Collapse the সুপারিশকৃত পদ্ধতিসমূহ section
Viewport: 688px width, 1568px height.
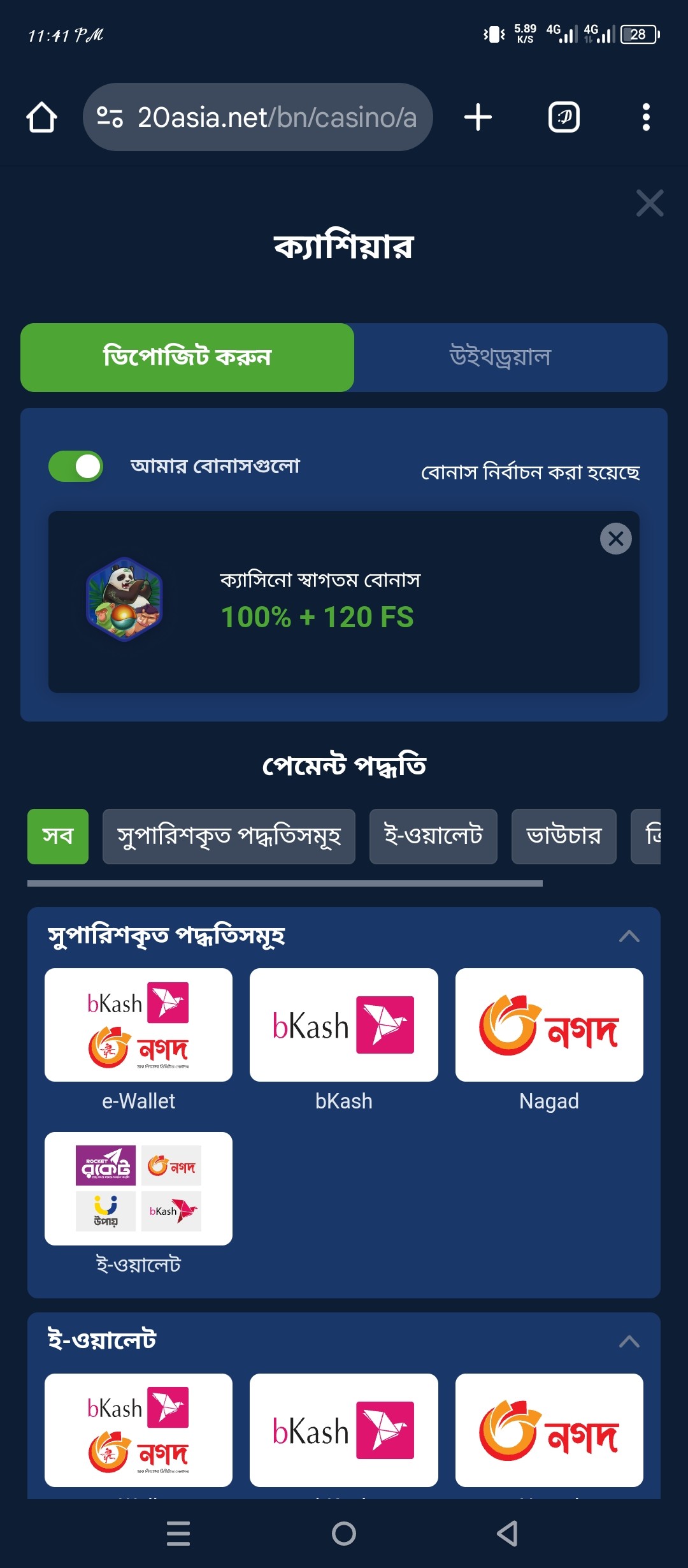[629, 936]
